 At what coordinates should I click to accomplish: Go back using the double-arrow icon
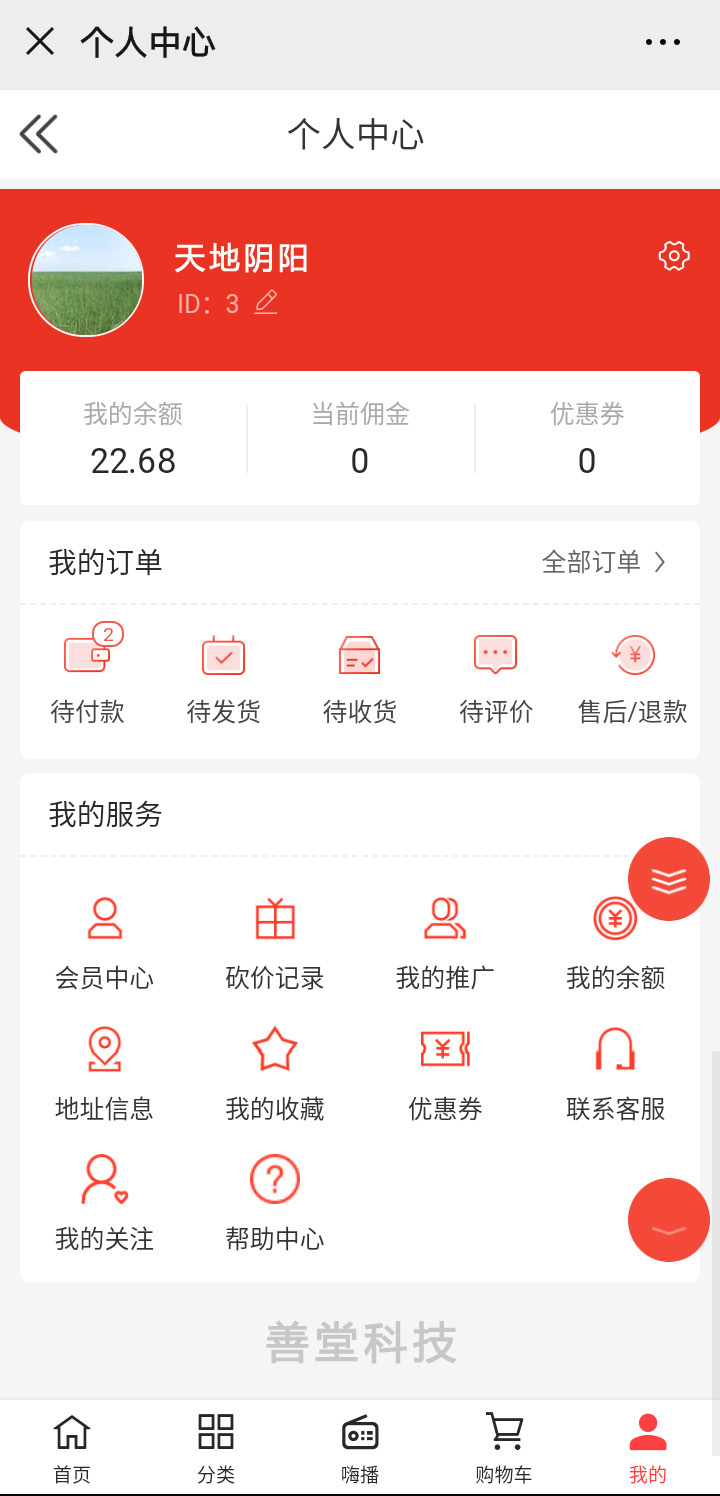click(x=39, y=134)
